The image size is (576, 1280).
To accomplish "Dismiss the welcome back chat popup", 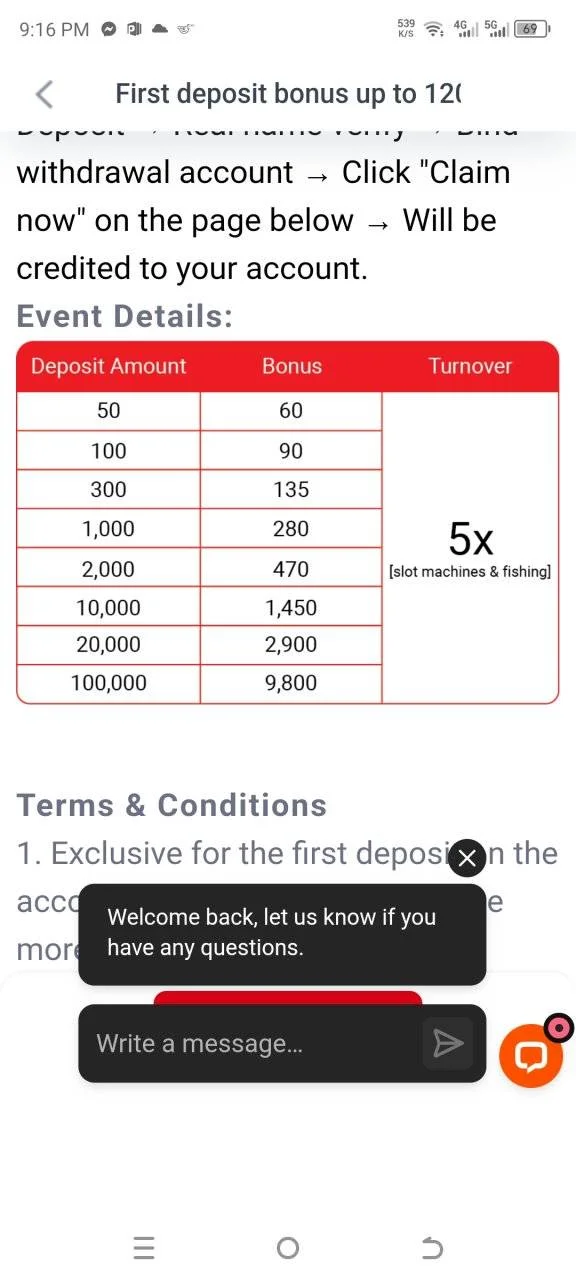I will [x=467, y=858].
